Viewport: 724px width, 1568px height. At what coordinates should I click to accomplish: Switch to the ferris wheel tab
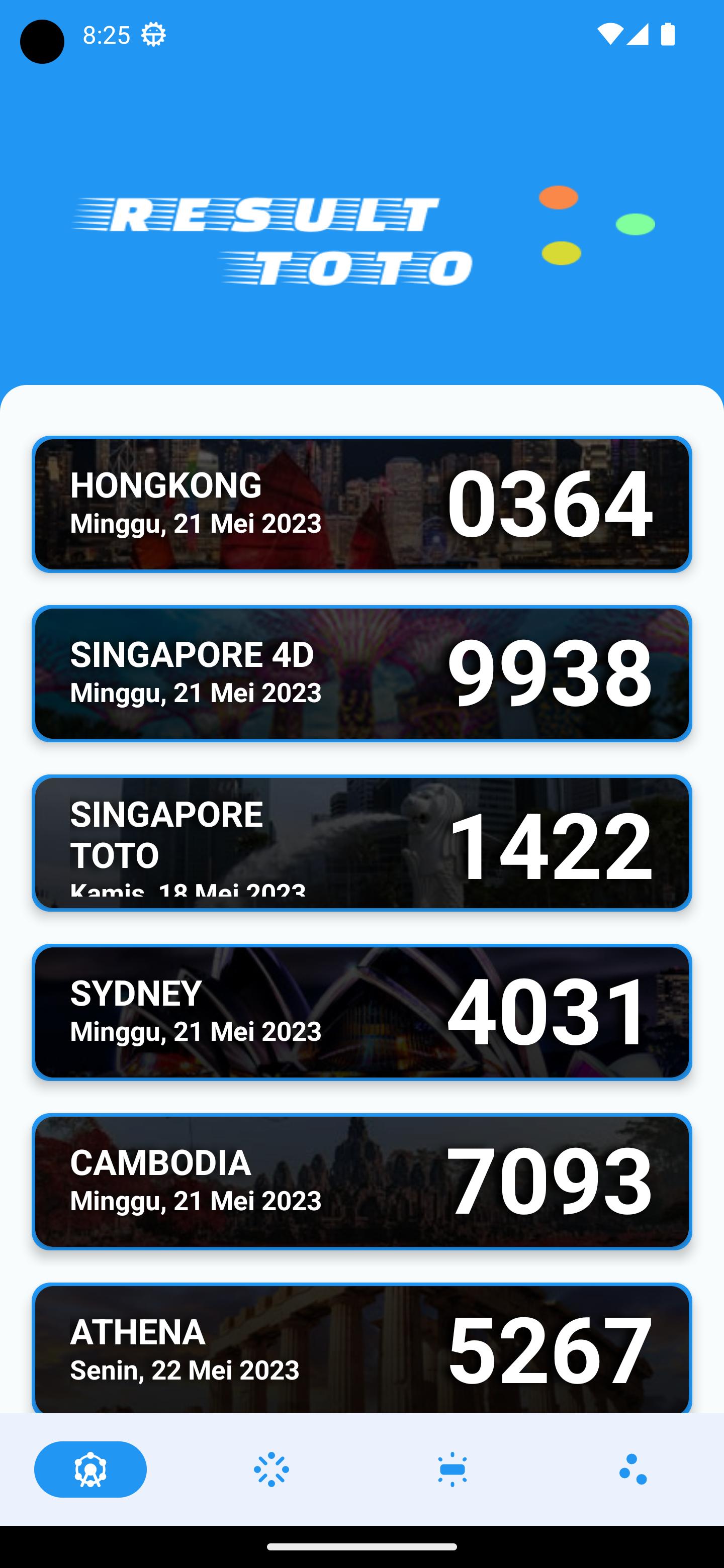click(90, 1469)
